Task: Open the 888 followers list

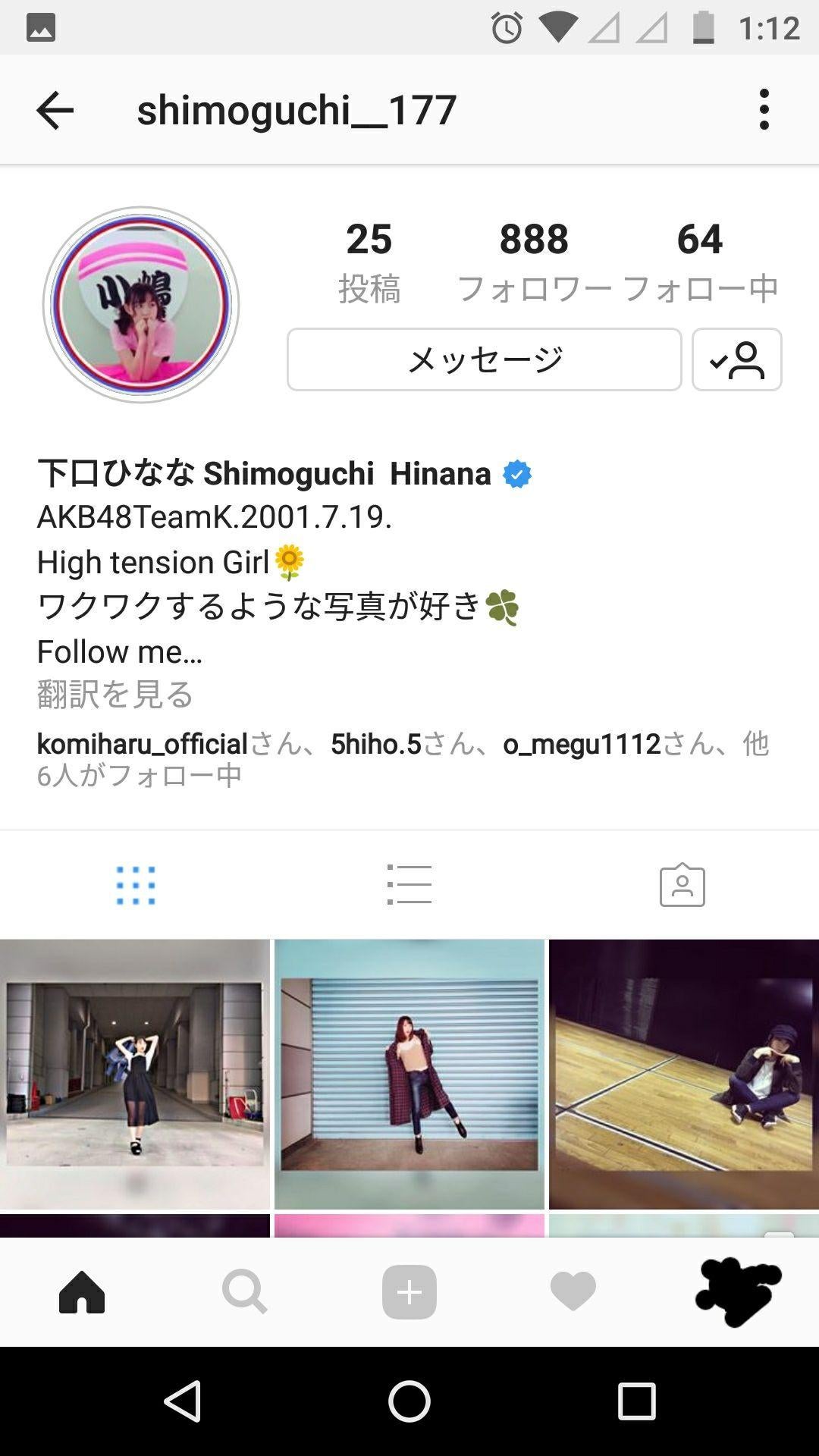Action: point(534,260)
